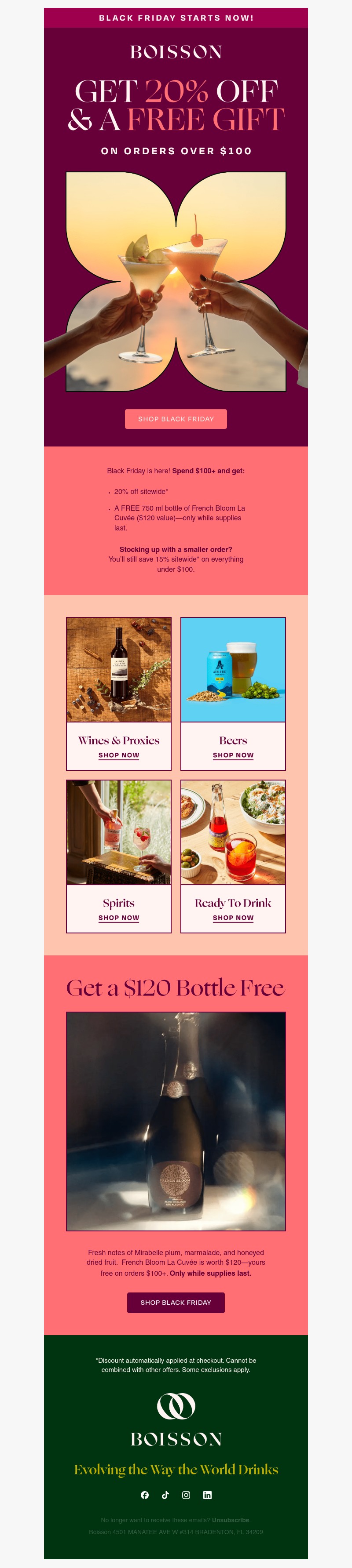This screenshot has height=1568, width=352.
Task: Open the Wines & Proxies bottle image
Action: click(x=119, y=670)
